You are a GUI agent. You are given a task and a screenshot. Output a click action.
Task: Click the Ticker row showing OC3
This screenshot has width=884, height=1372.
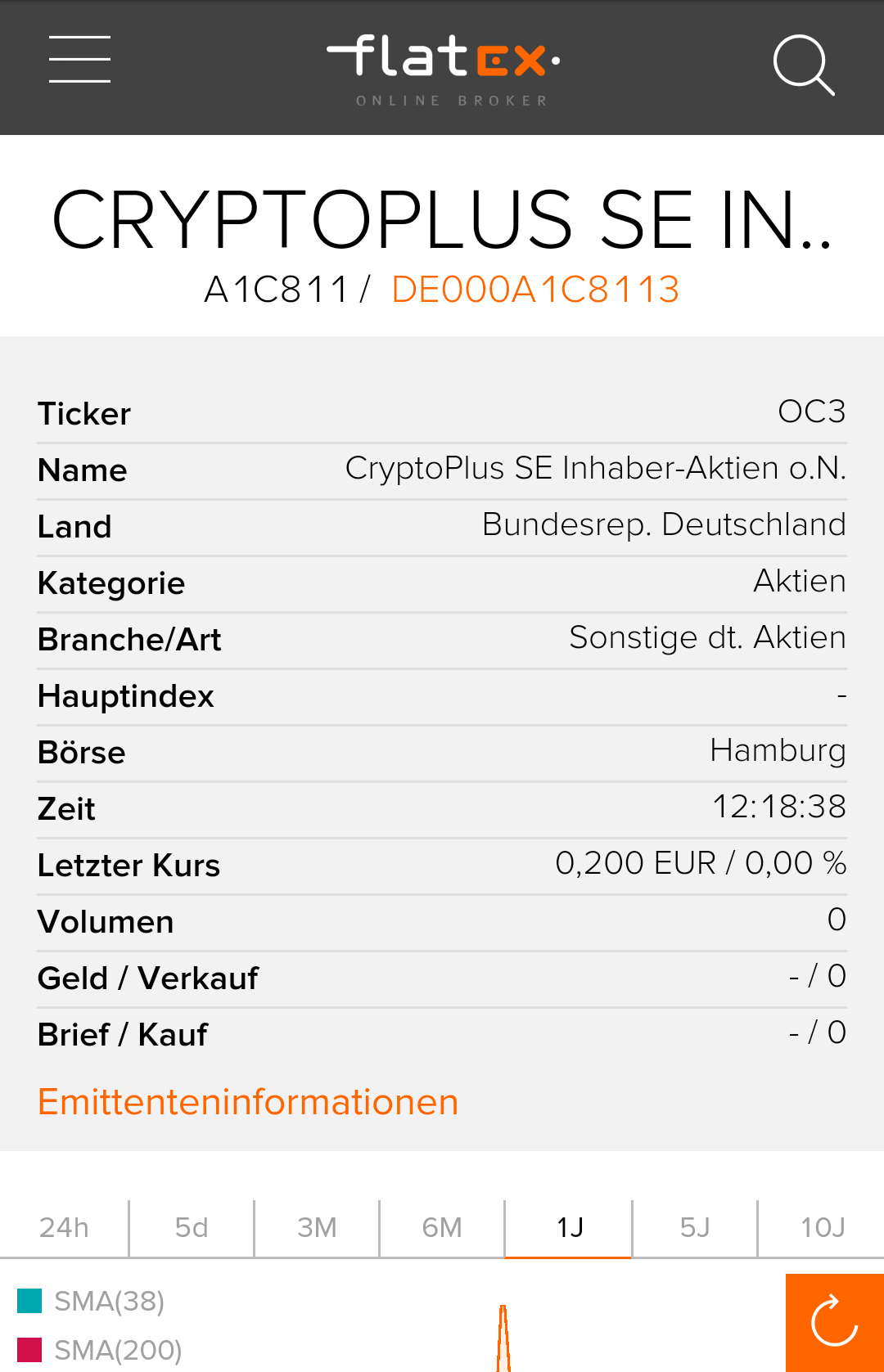tap(442, 413)
